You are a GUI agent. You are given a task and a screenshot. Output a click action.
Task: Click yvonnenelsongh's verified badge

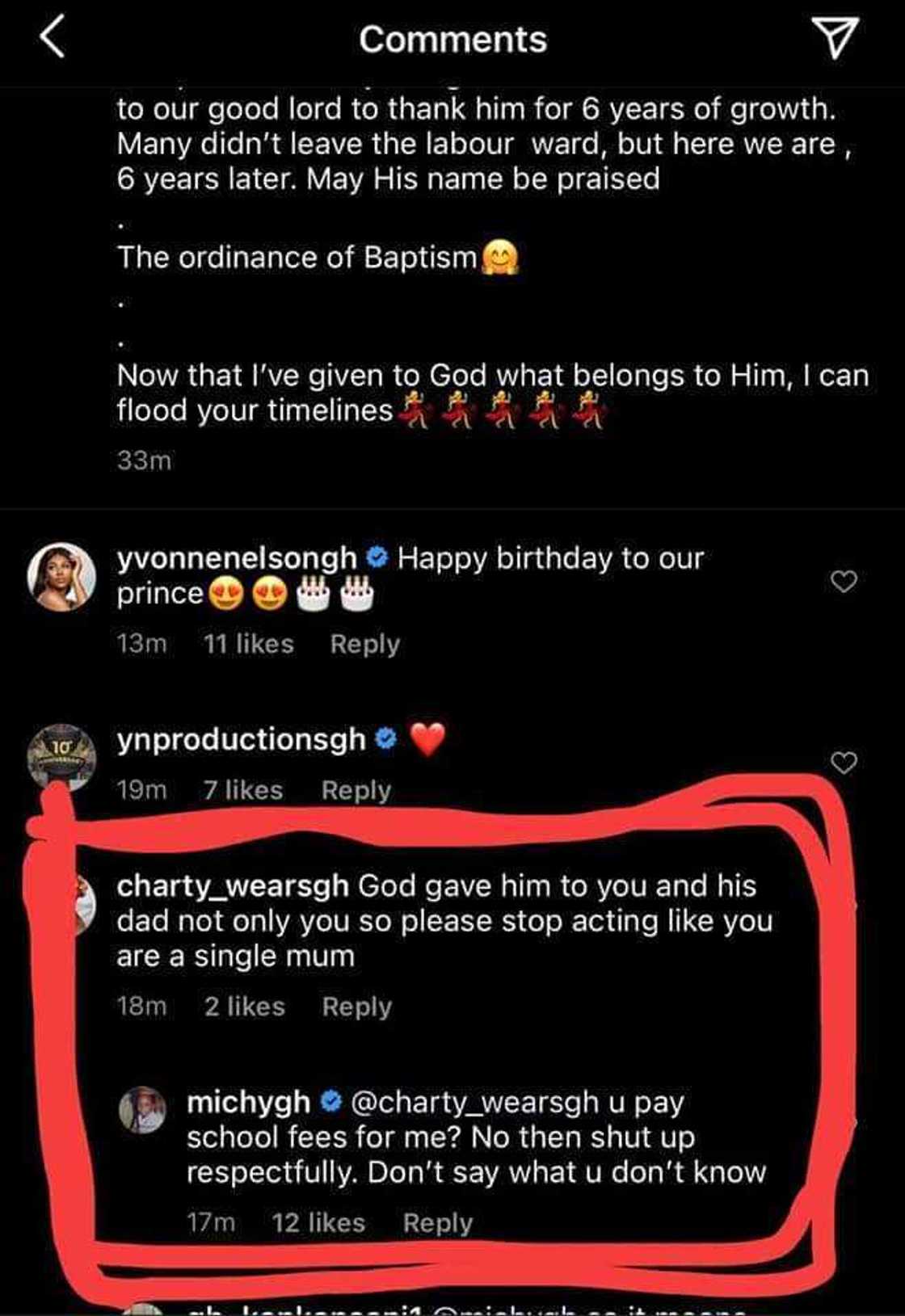click(376, 555)
